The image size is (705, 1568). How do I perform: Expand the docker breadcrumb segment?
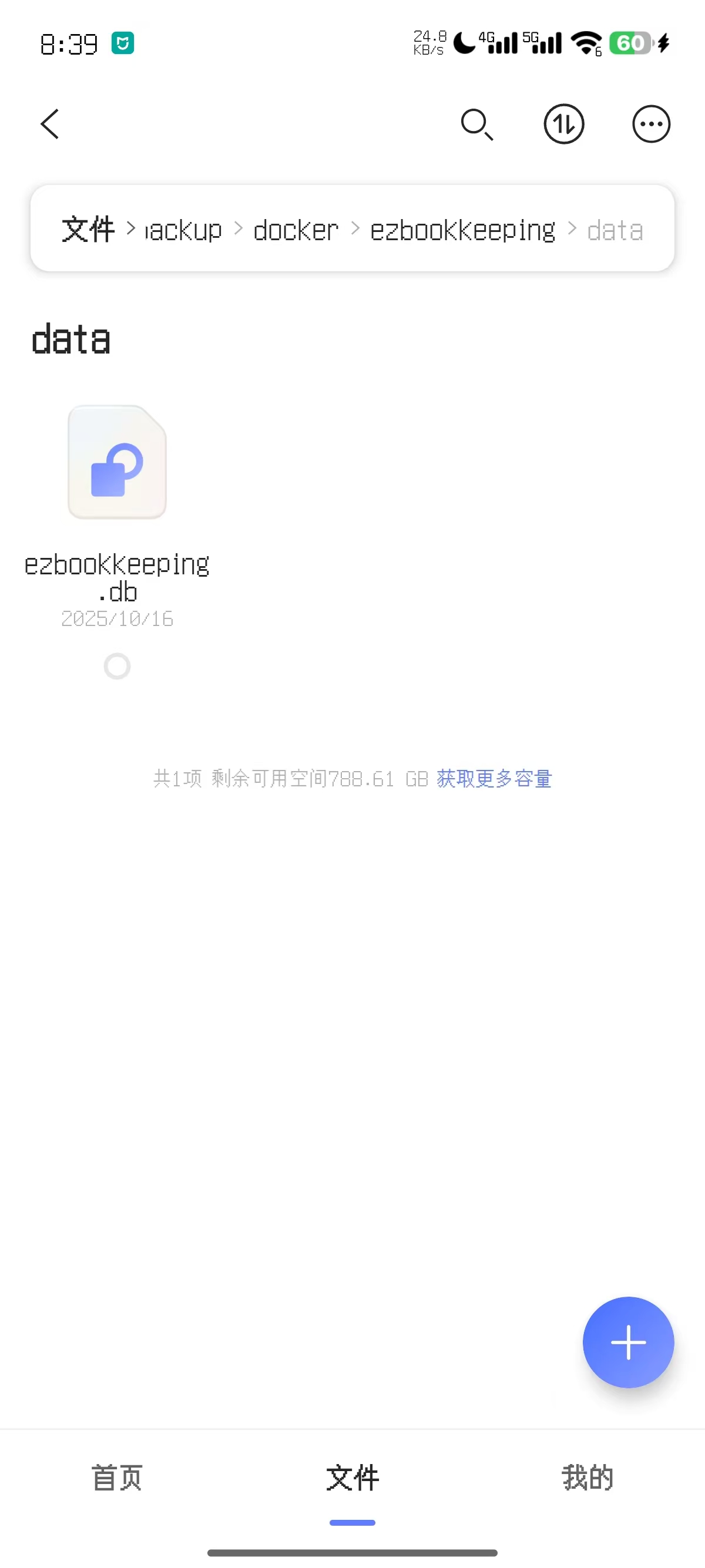pos(296,230)
